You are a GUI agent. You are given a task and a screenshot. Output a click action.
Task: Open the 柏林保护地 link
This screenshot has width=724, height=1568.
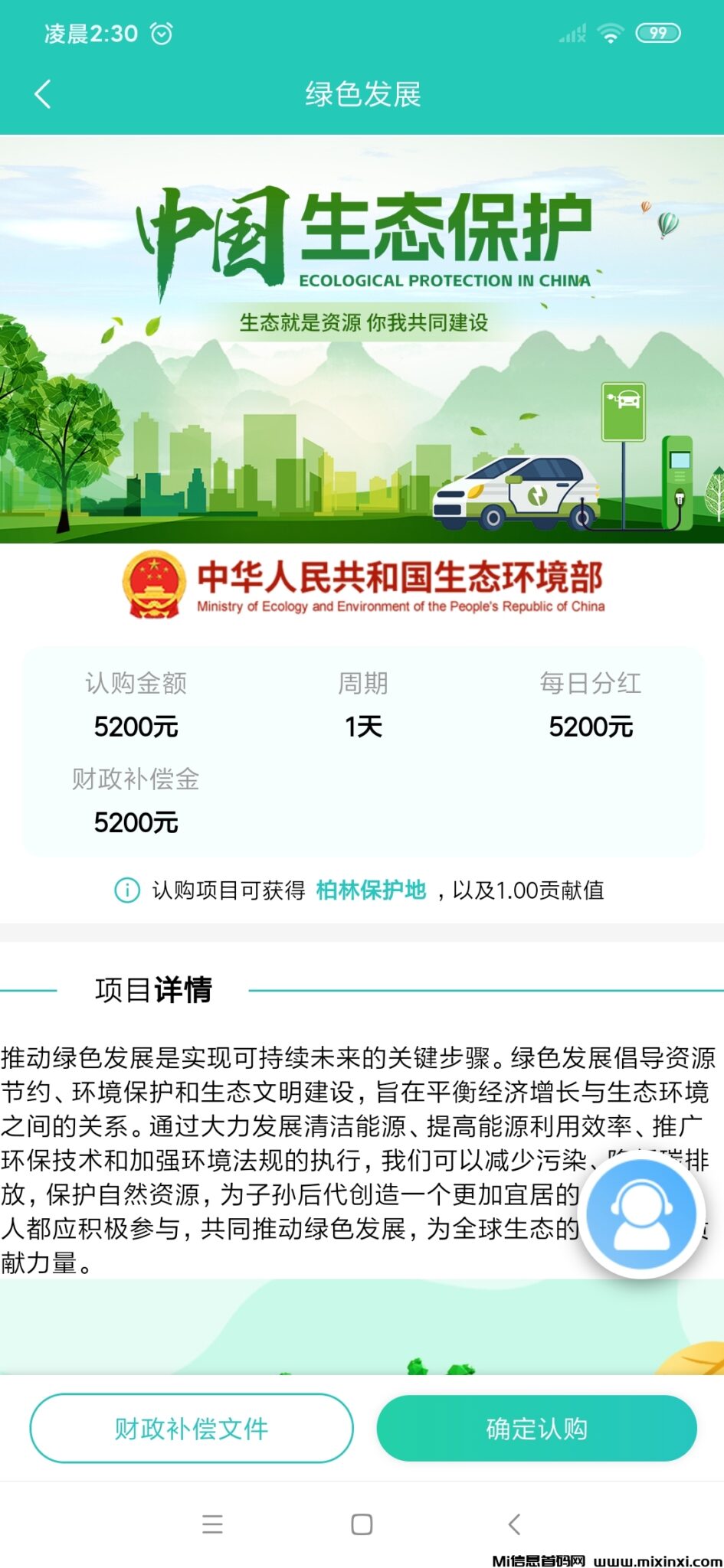371,890
